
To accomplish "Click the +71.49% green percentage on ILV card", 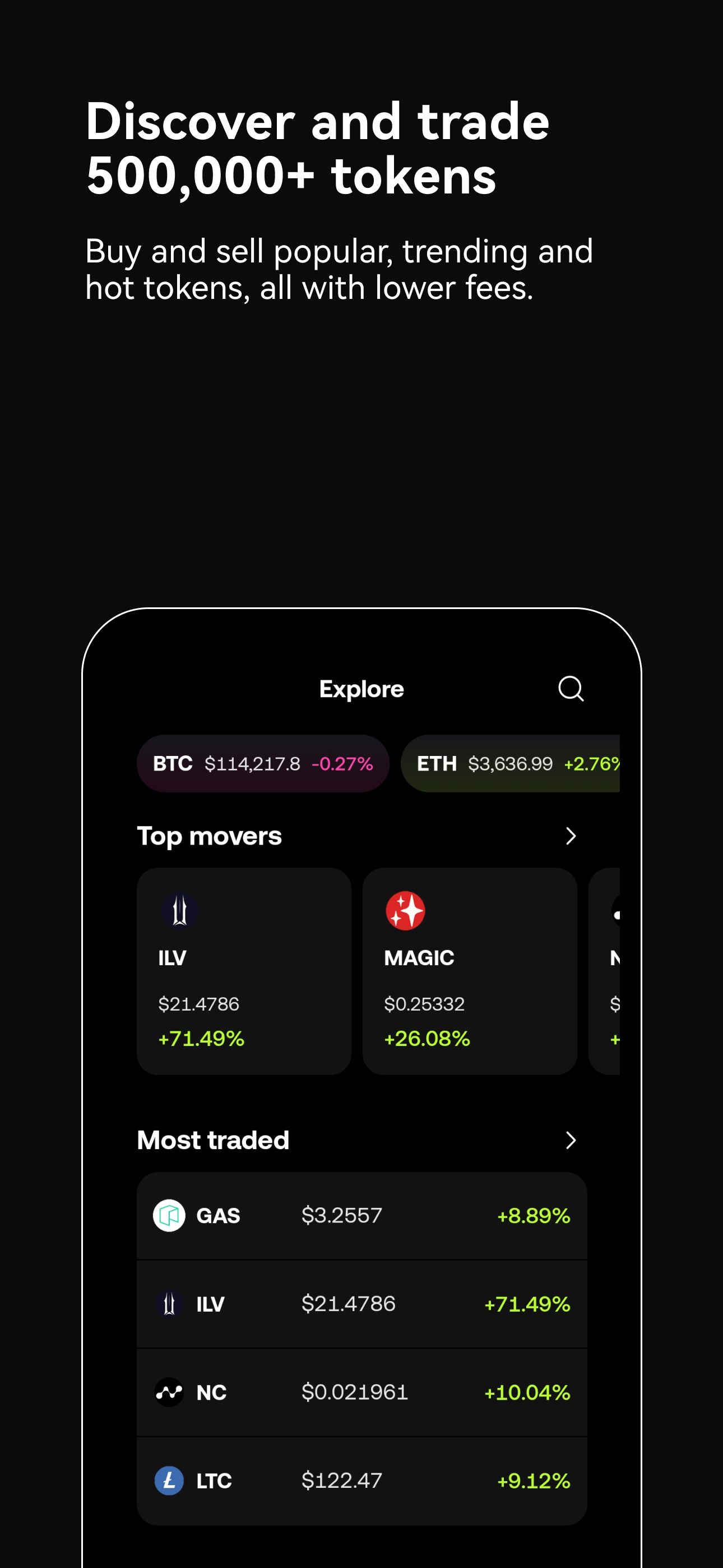I will pyautogui.click(x=201, y=1039).
